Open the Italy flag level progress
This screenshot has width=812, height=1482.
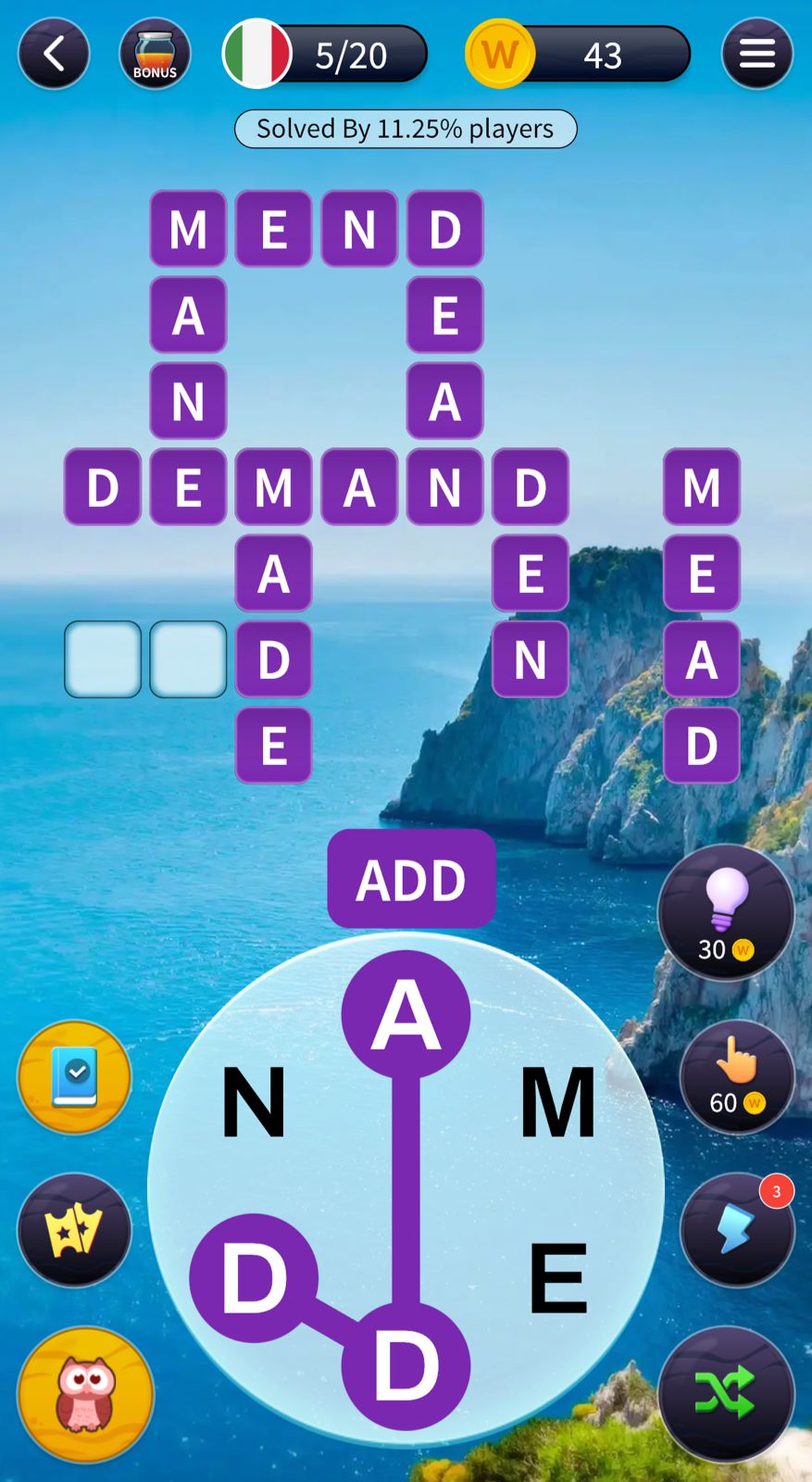coord(324,56)
